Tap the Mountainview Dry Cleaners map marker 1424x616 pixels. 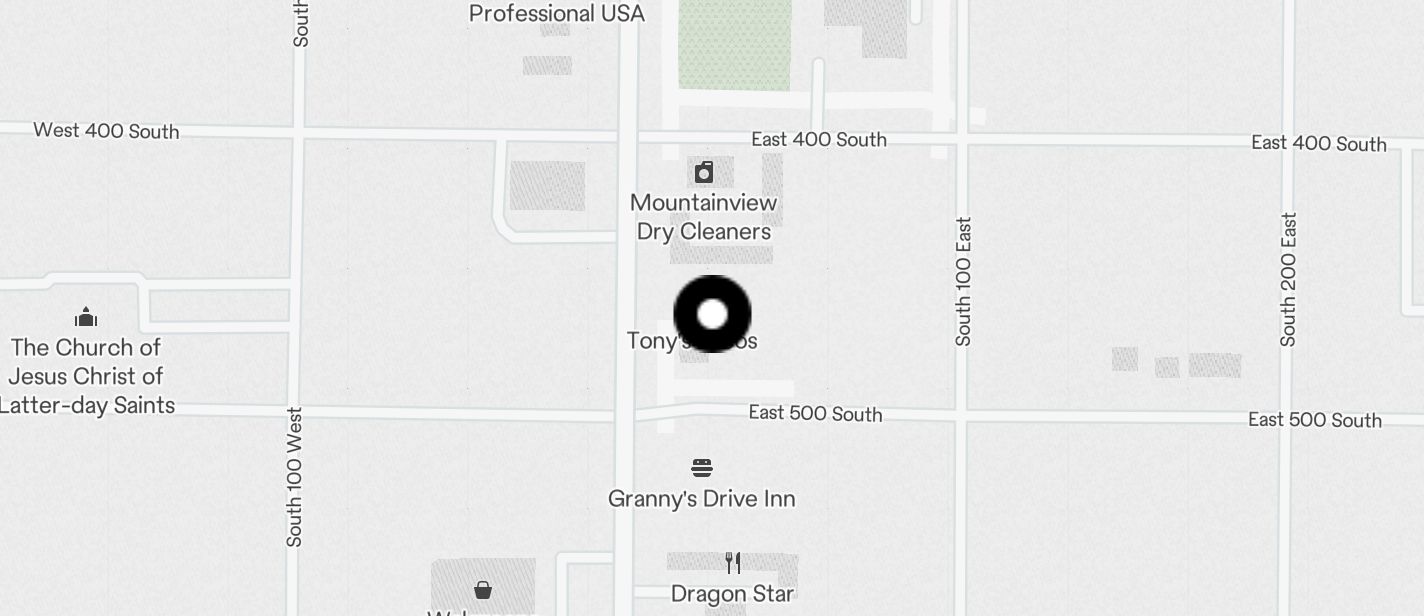click(x=704, y=174)
